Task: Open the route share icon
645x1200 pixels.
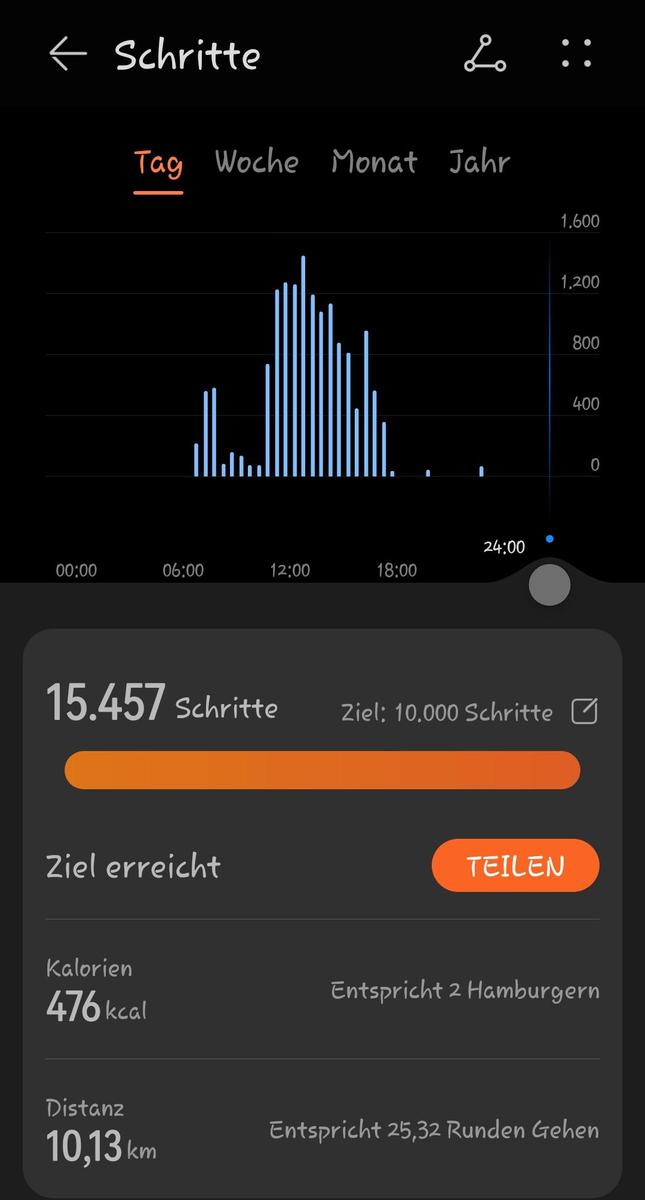Action: point(485,55)
